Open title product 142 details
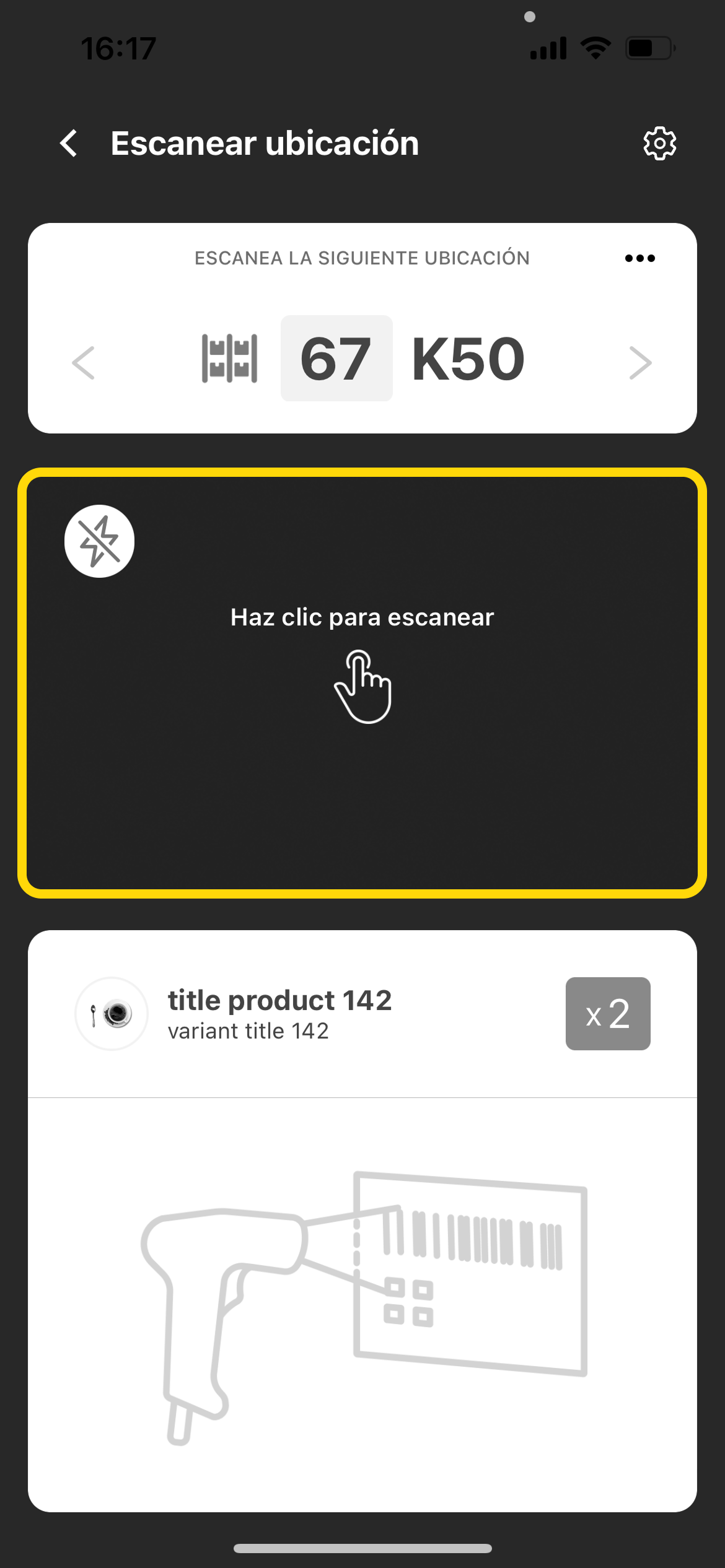The width and height of the screenshot is (725, 1568). coord(280,1000)
